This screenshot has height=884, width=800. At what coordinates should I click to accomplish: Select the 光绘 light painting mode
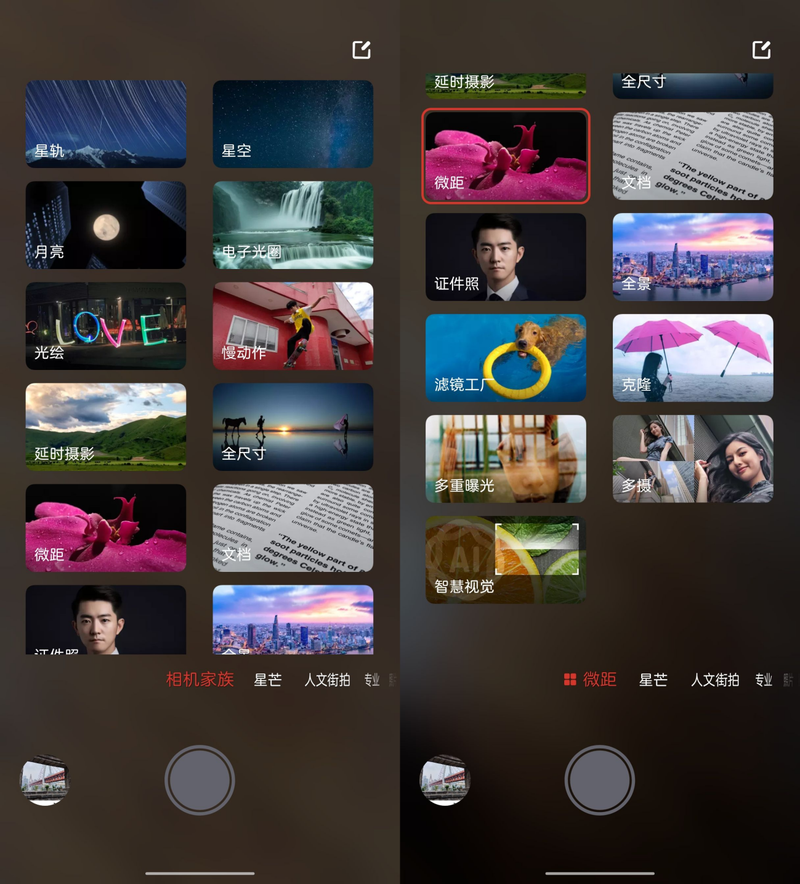point(106,326)
